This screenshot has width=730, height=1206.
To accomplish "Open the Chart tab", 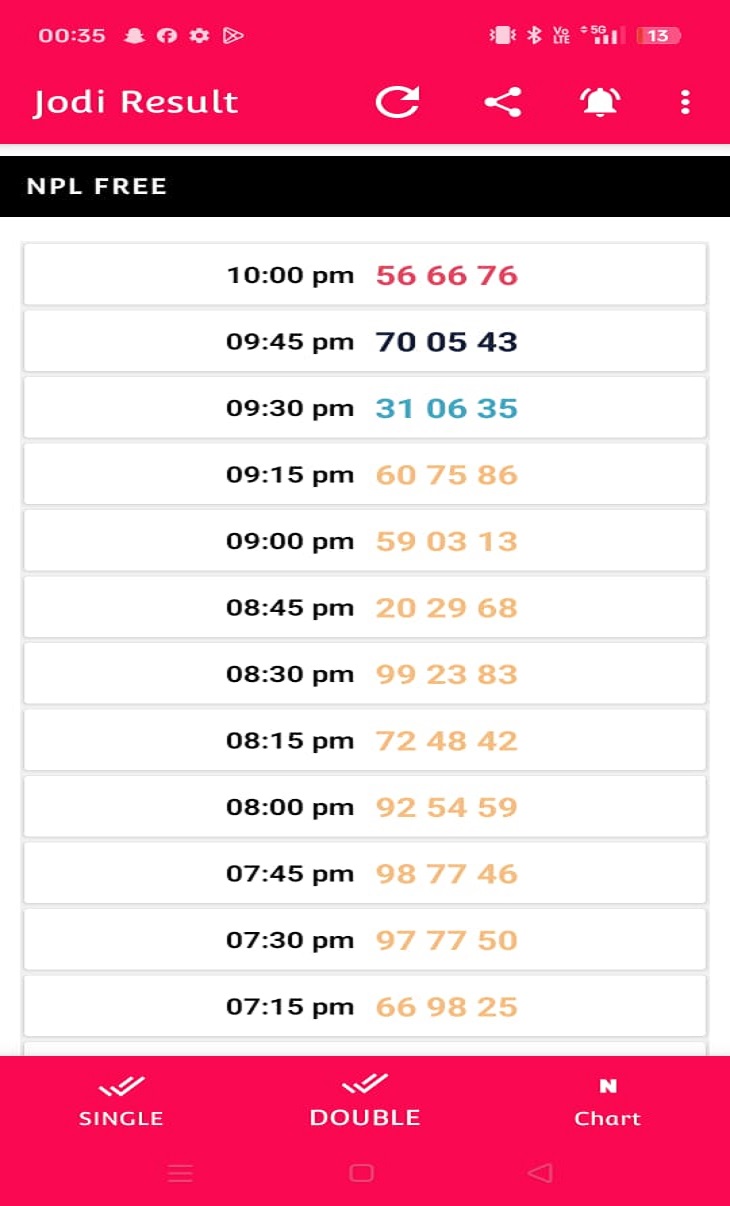I will [x=607, y=1104].
